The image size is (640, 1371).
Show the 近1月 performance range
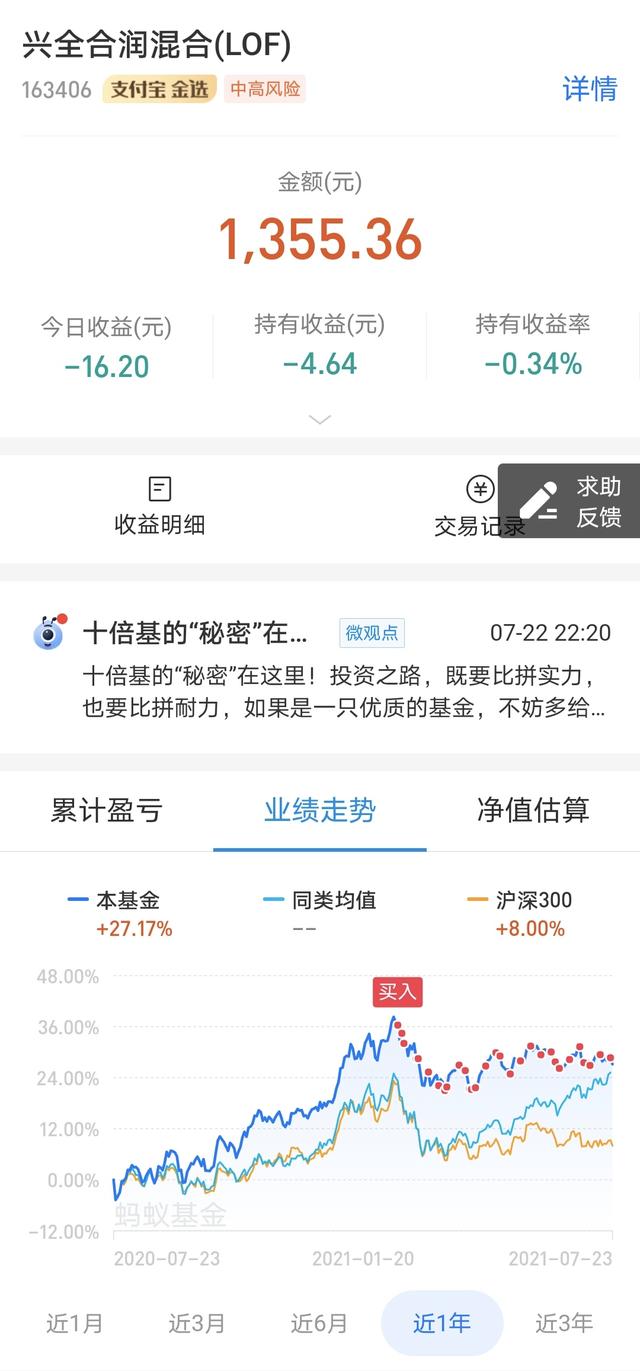point(75,1323)
